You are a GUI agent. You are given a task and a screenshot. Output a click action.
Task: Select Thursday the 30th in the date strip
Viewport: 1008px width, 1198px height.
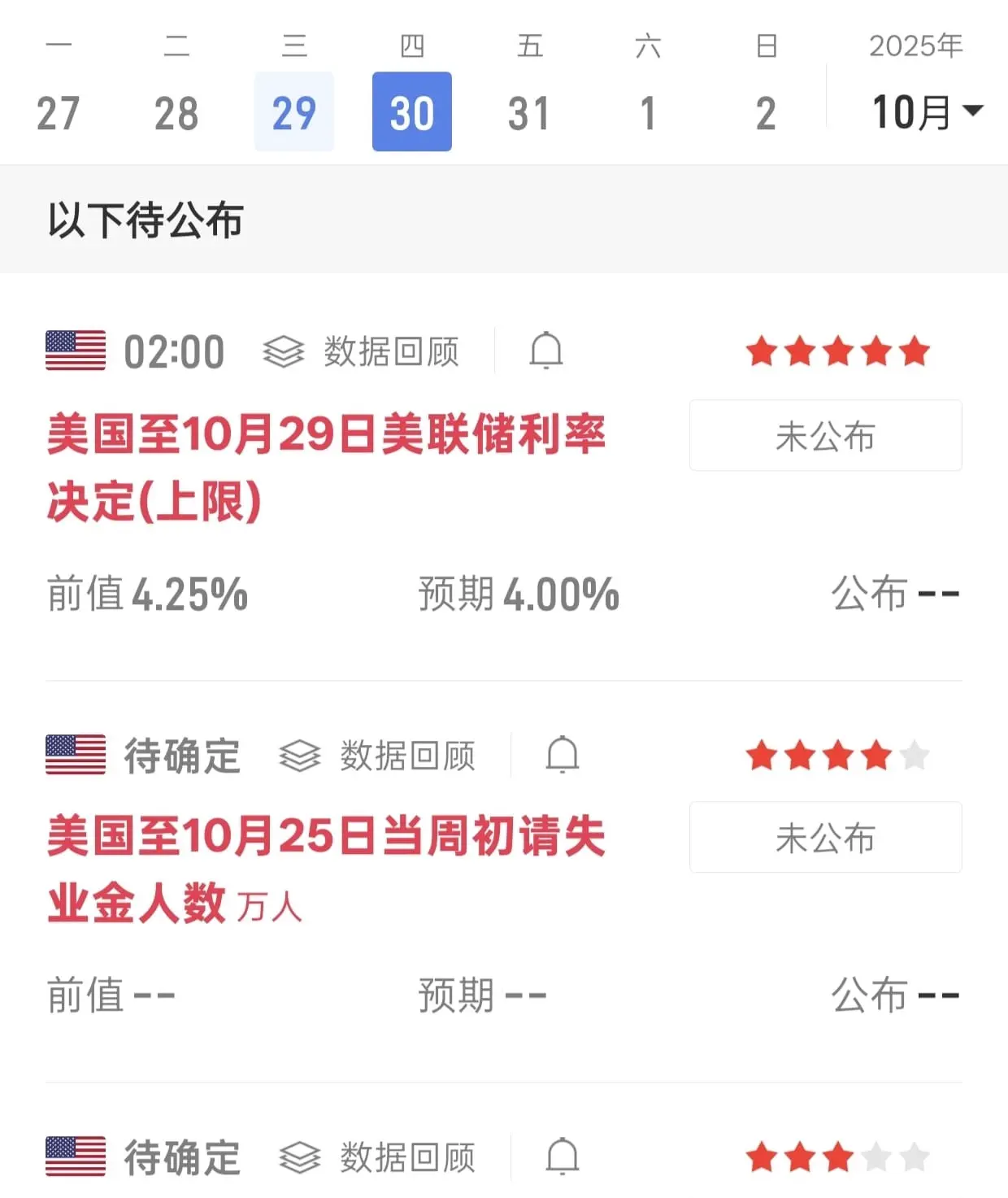[x=412, y=112]
